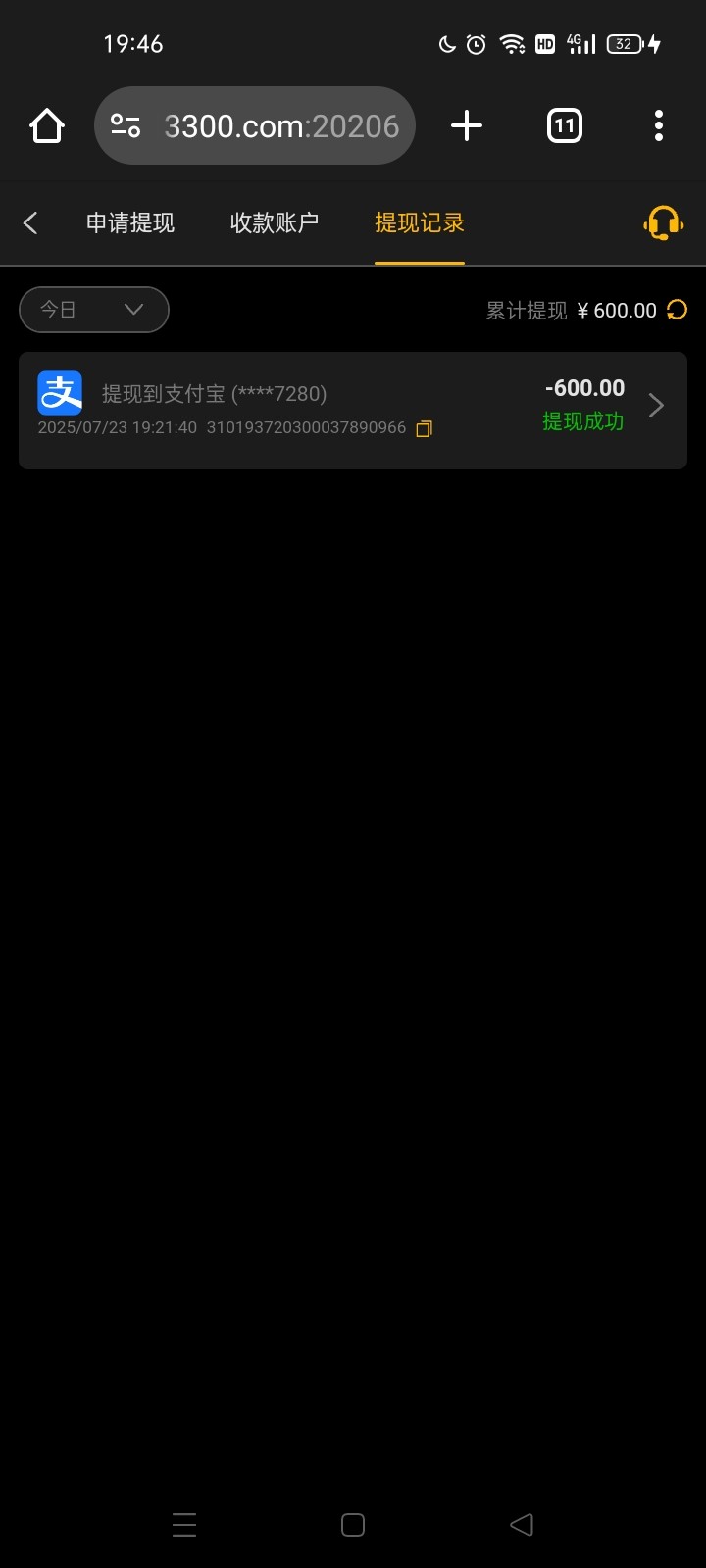Screen dimensions: 706x1568
Task: Switch to the 申请提现 tab
Action: tap(130, 223)
